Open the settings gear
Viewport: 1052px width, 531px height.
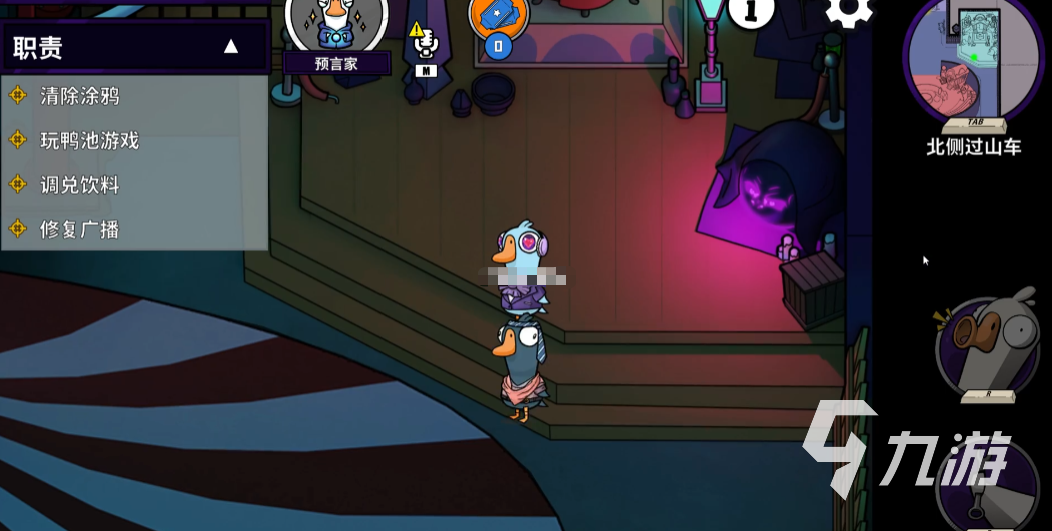tap(849, 12)
